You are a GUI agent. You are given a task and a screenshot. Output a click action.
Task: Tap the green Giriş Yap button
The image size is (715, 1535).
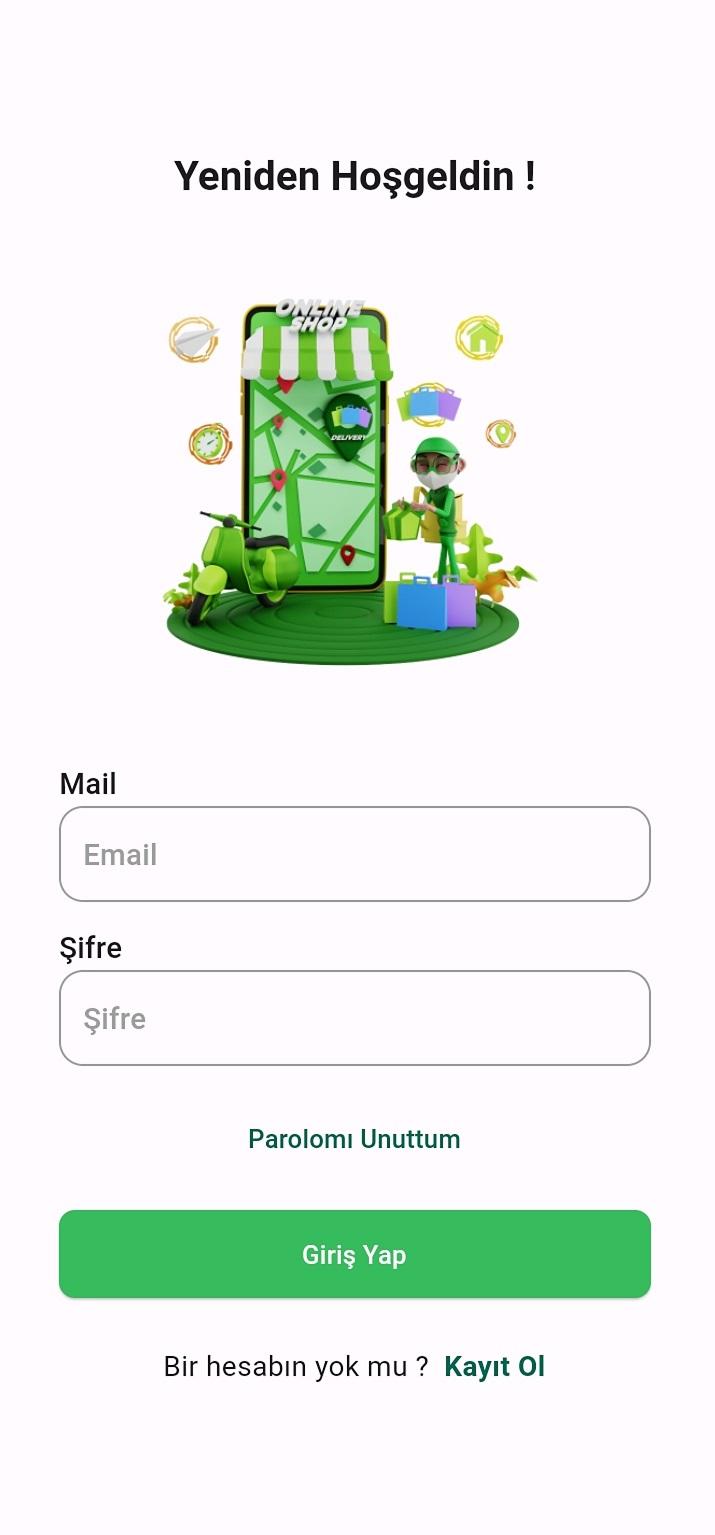click(355, 1254)
